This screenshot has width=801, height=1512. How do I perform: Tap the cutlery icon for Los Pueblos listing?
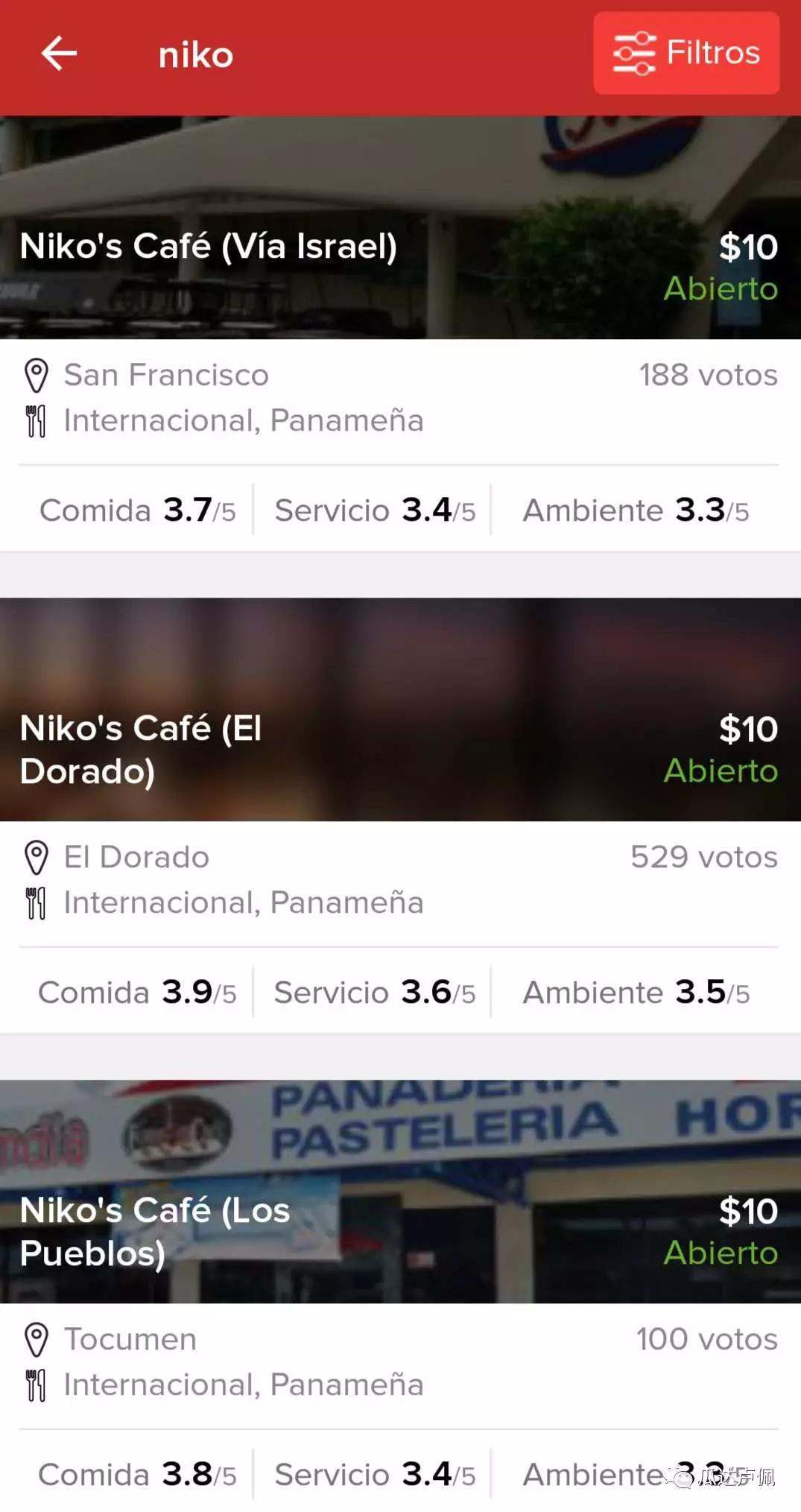pyautogui.click(x=35, y=1385)
